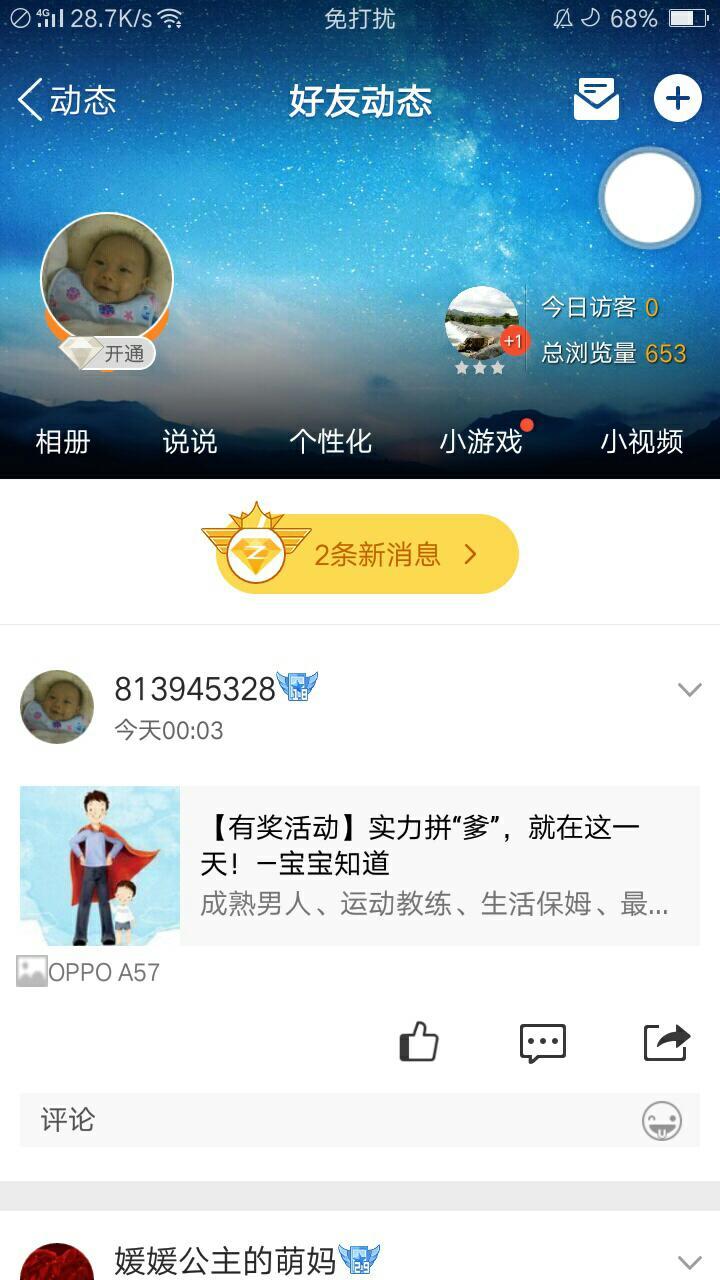Open the 说说 section
The height and width of the screenshot is (1280, 720).
pos(189,441)
